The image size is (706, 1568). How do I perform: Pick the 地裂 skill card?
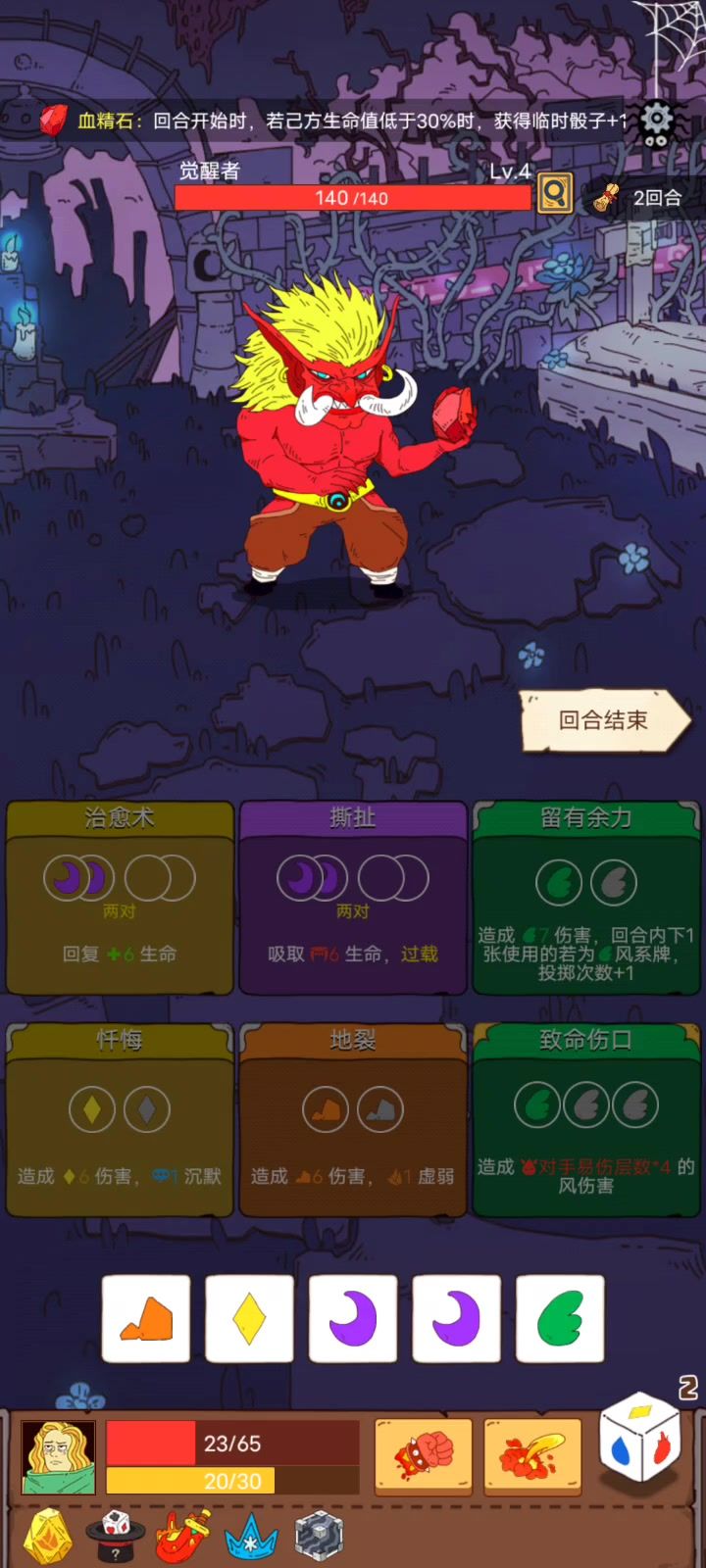(x=353, y=1120)
